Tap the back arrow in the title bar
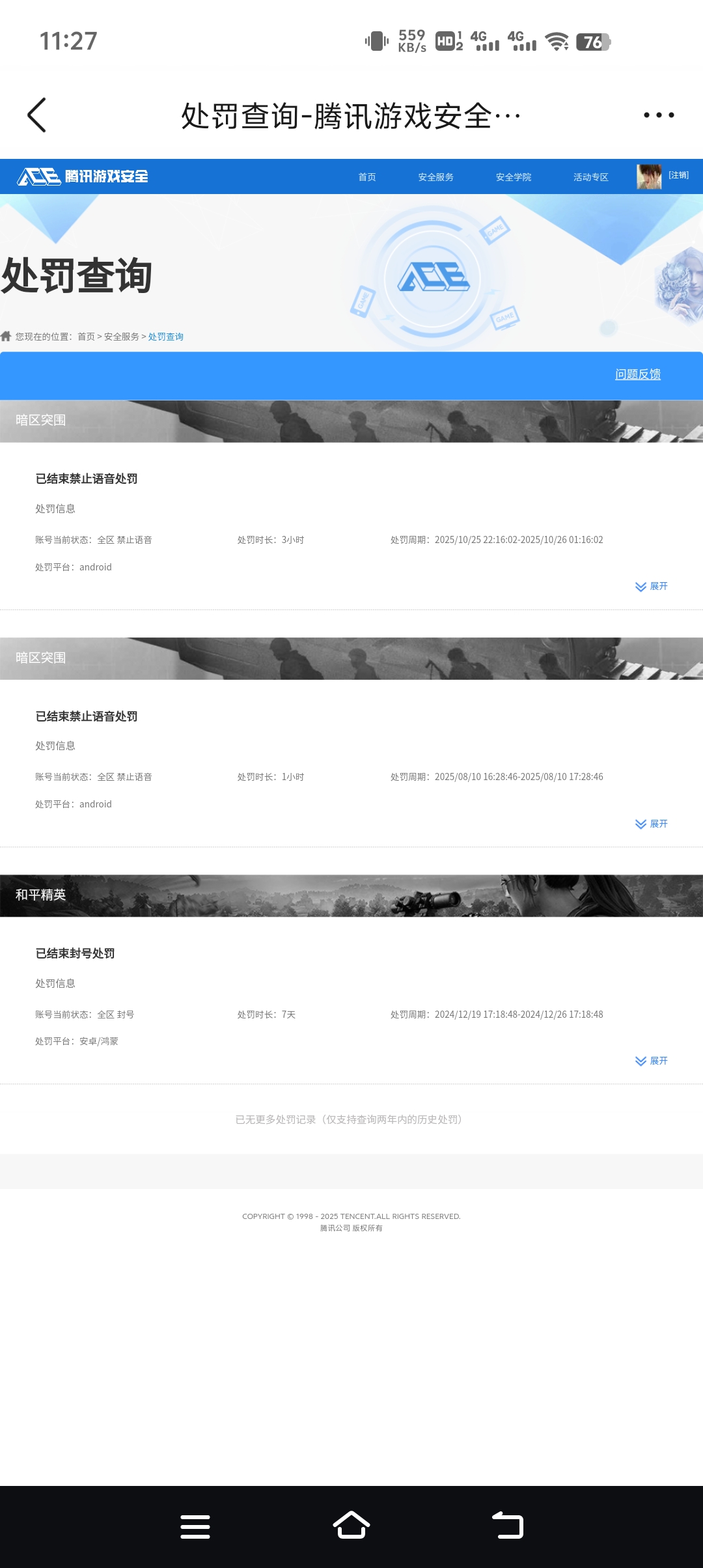Screen dimensions: 703x1568 pyautogui.click(x=37, y=115)
